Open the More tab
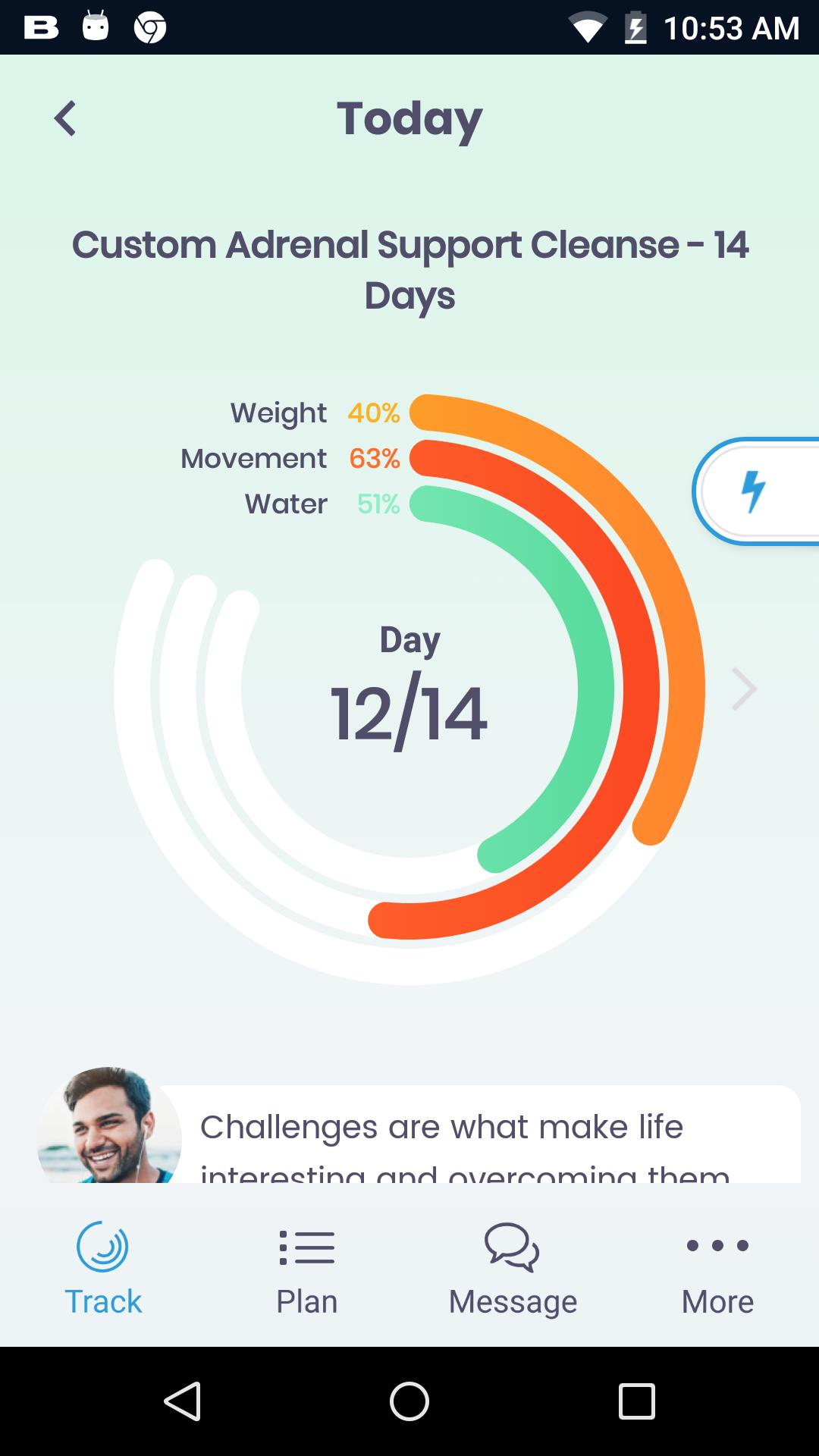 tap(717, 1269)
